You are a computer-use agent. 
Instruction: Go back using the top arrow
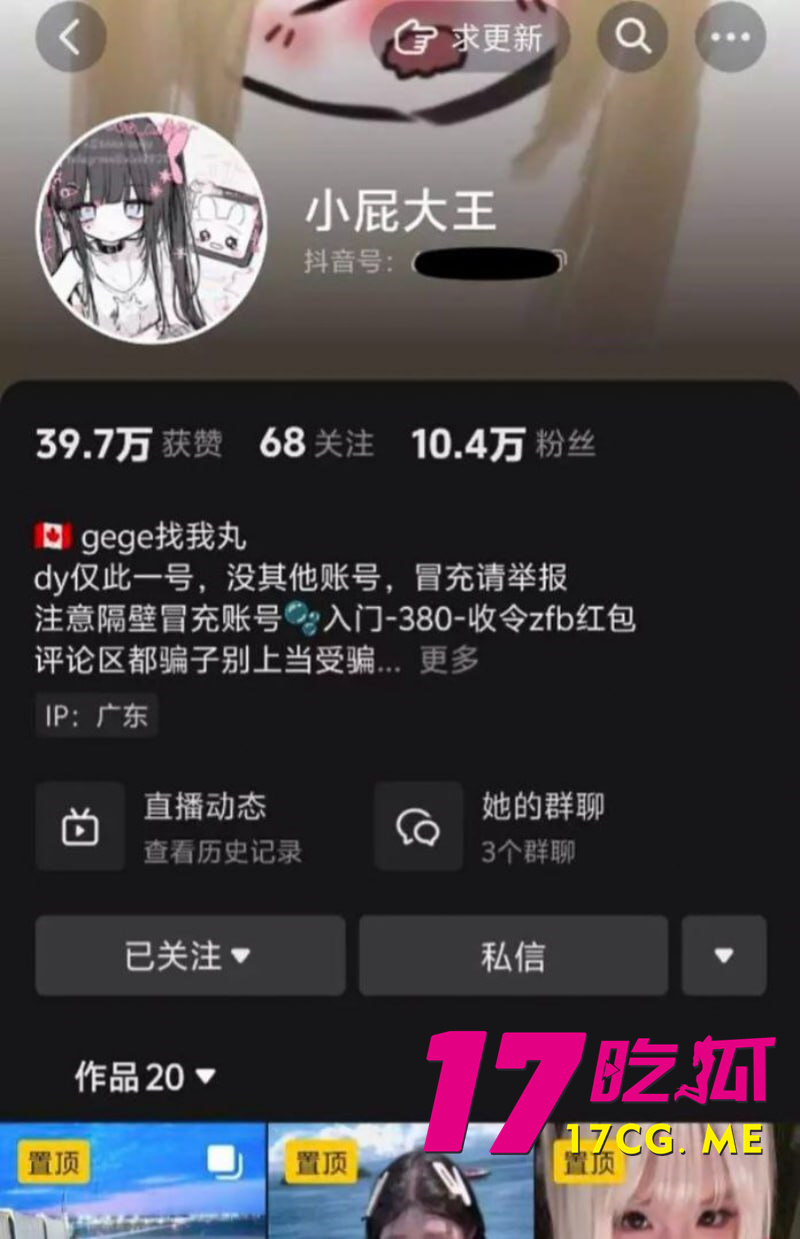coord(70,38)
